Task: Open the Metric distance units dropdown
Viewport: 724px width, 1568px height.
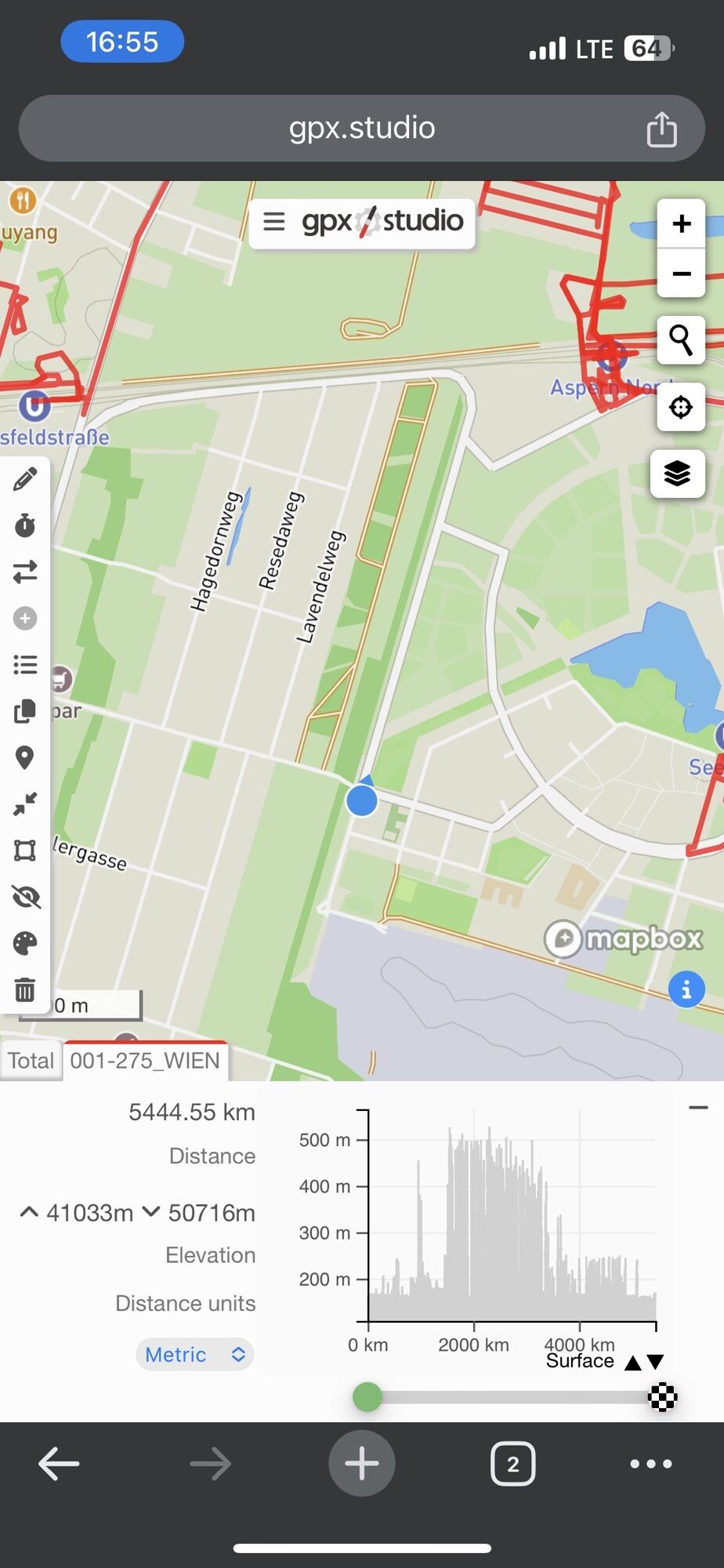Action: pyautogui.click(x=195, y=1354)
